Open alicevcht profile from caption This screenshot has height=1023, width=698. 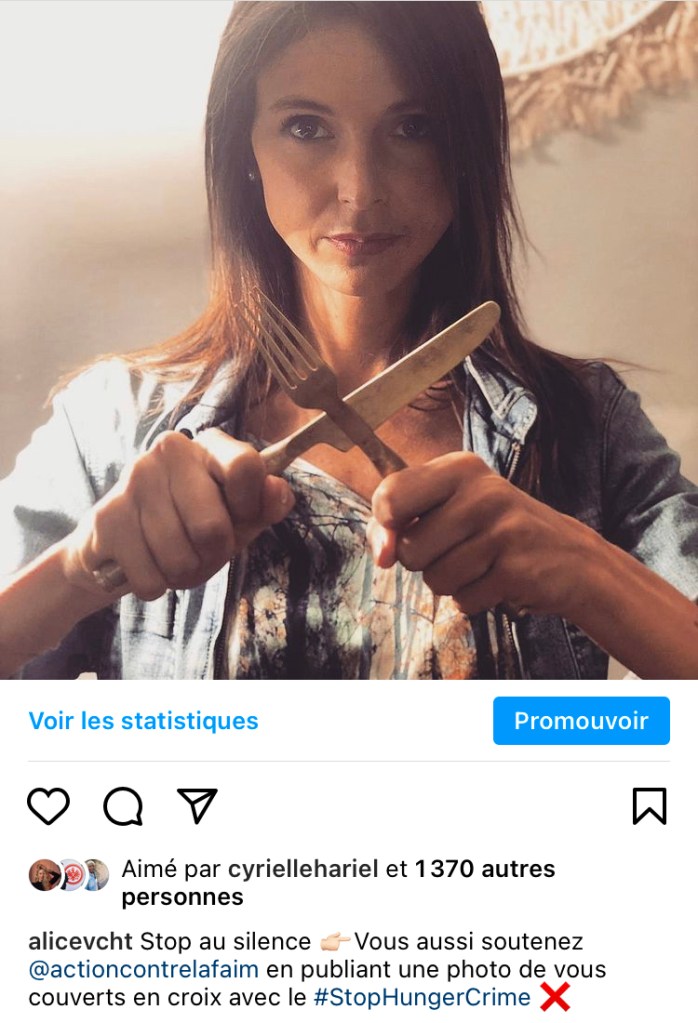pos(80,941)
